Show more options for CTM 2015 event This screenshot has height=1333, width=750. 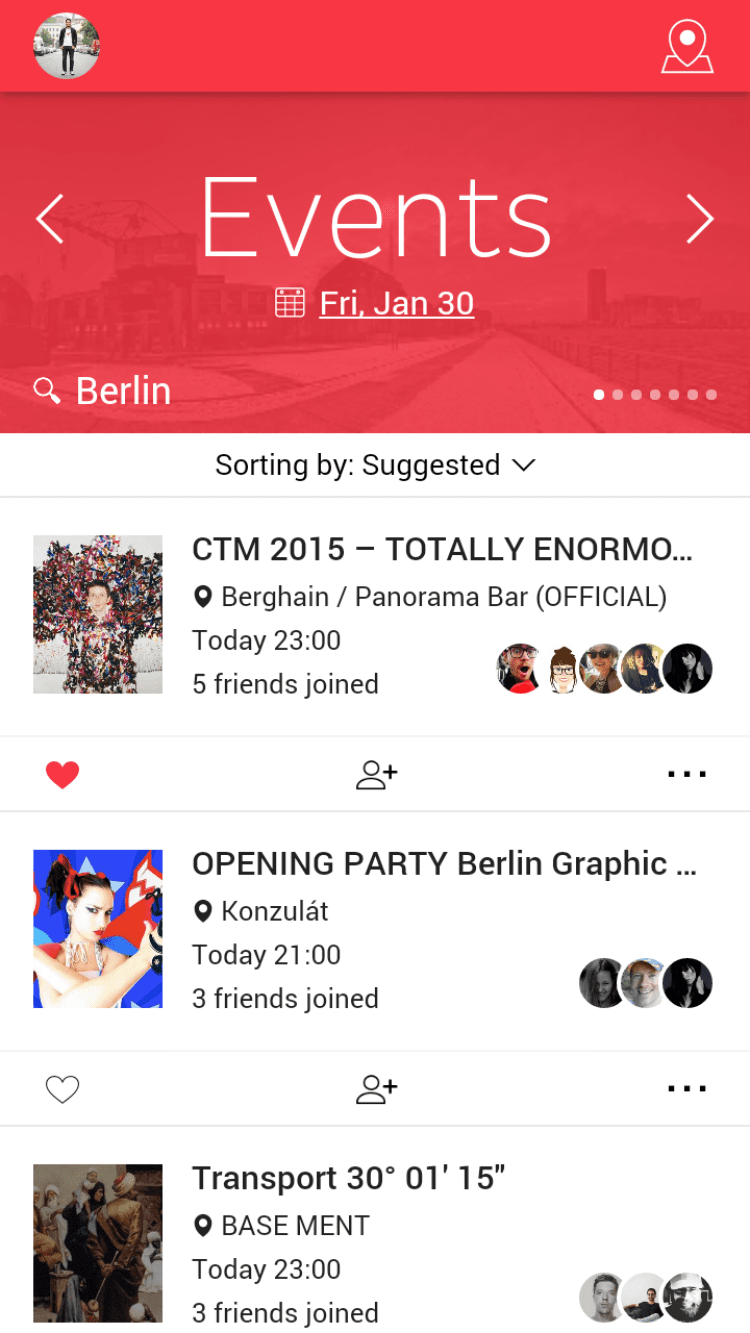pyautogui.click(x=687, y=775)
